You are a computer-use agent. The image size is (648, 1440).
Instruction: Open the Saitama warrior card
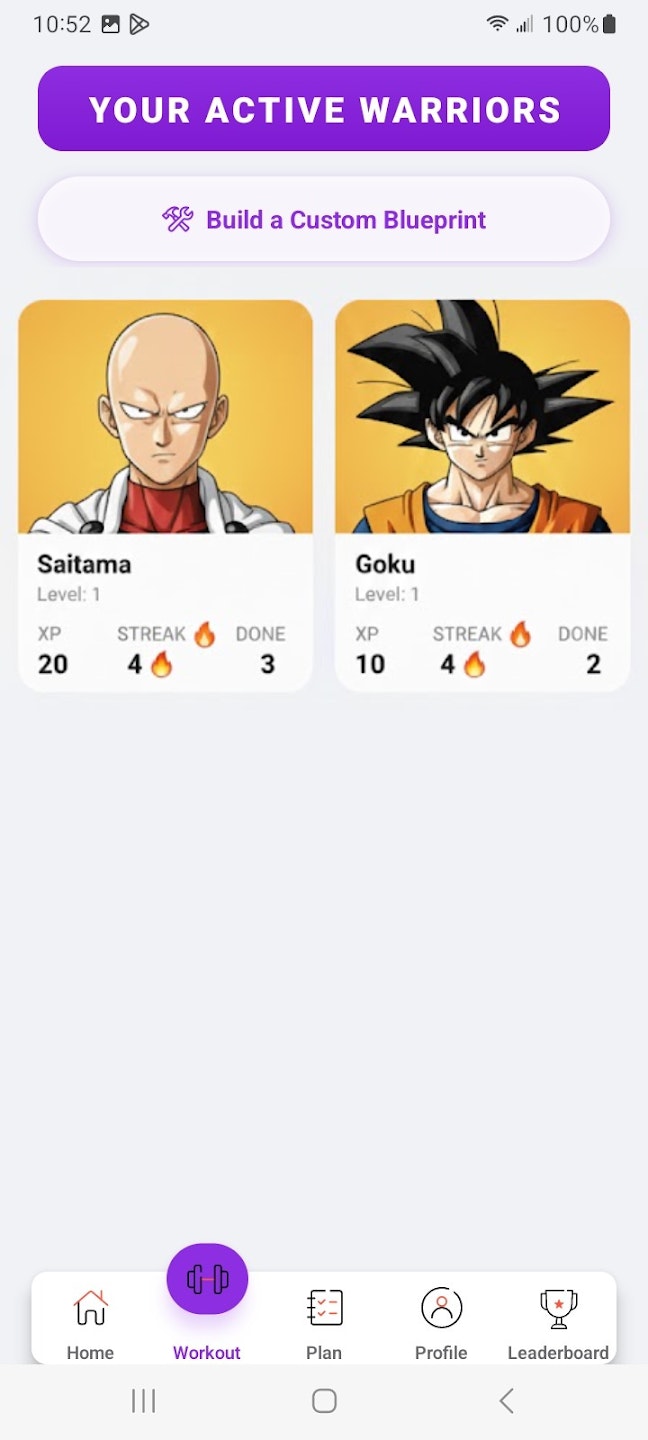point(166,496)
